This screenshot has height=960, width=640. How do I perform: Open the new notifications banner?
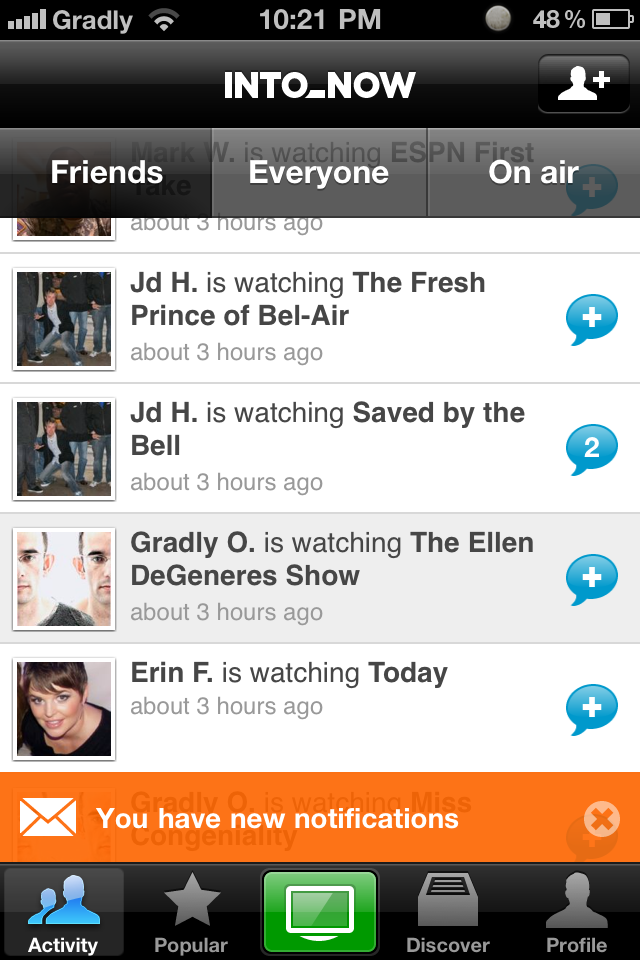pyautogui.click(x=278, y=819)
